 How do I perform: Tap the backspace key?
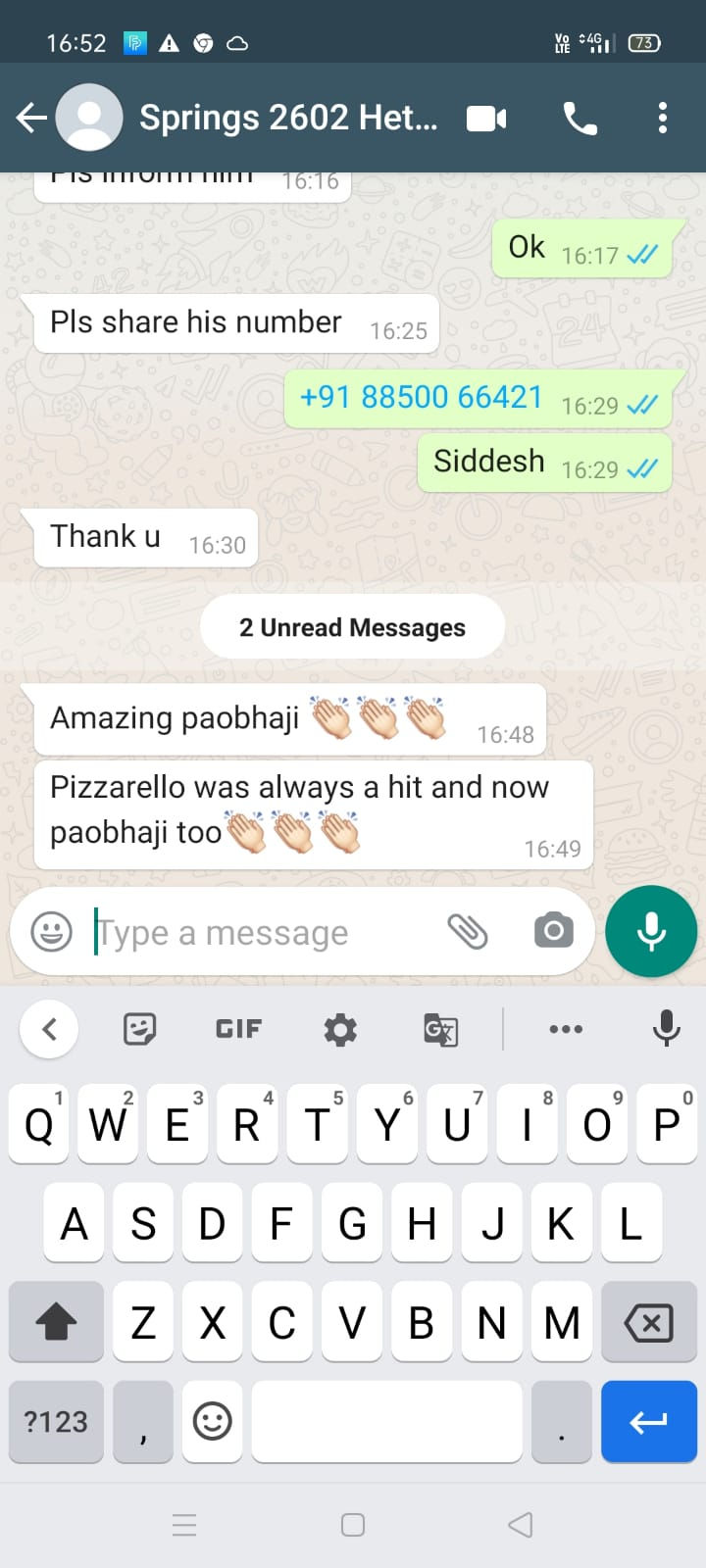point(649,1322)
